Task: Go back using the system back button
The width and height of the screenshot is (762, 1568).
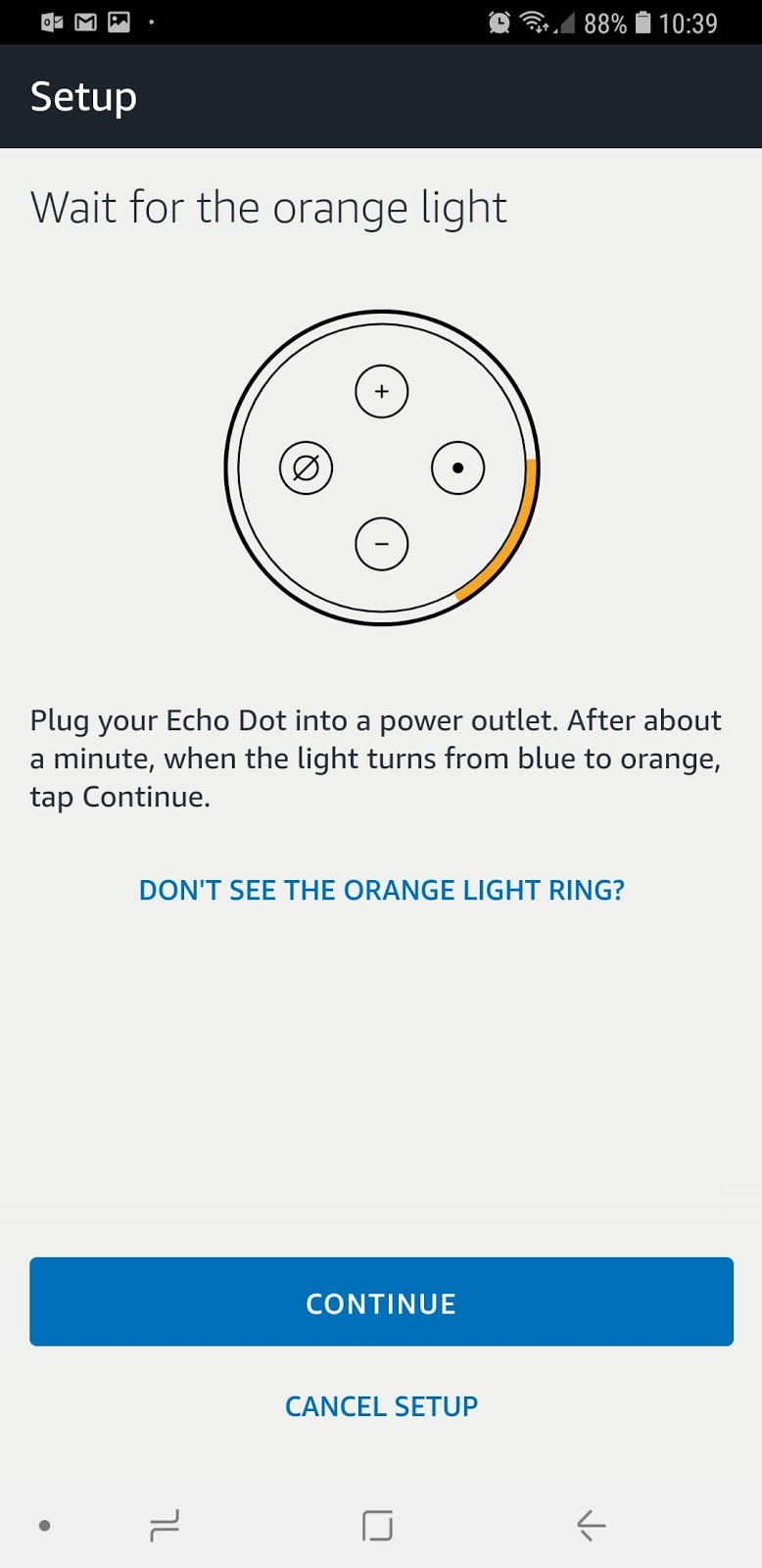Action: point(591,1525)
